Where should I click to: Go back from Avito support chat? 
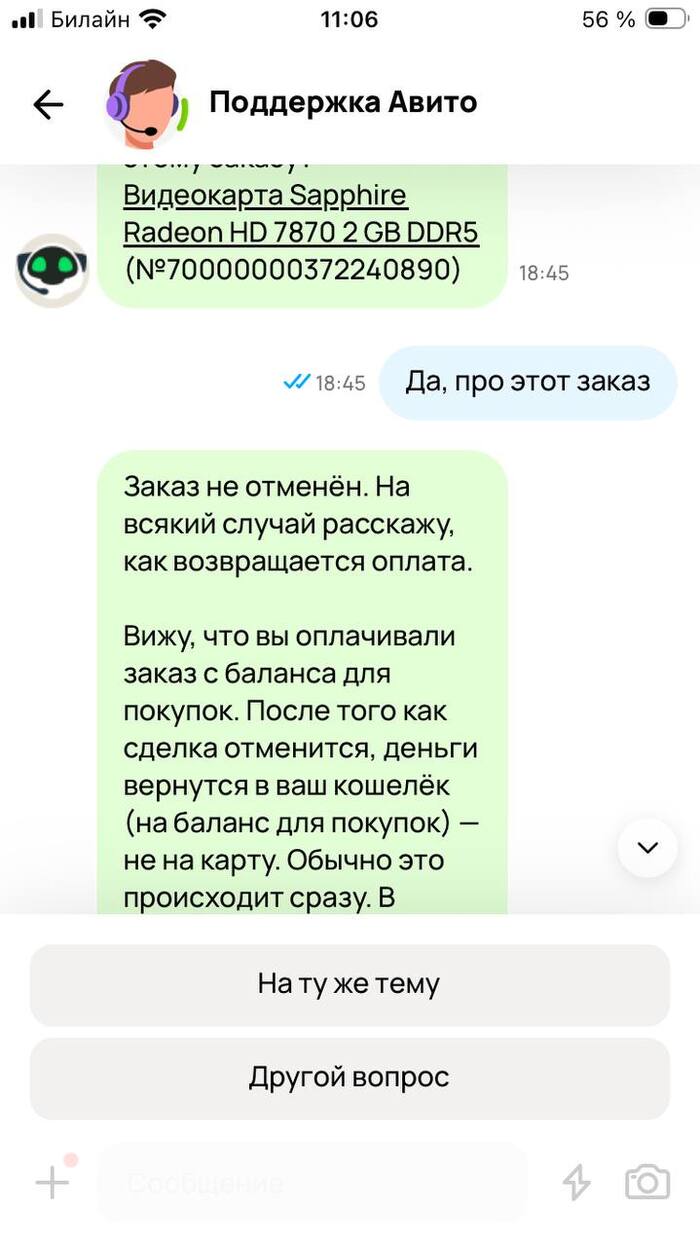(47, 104)
